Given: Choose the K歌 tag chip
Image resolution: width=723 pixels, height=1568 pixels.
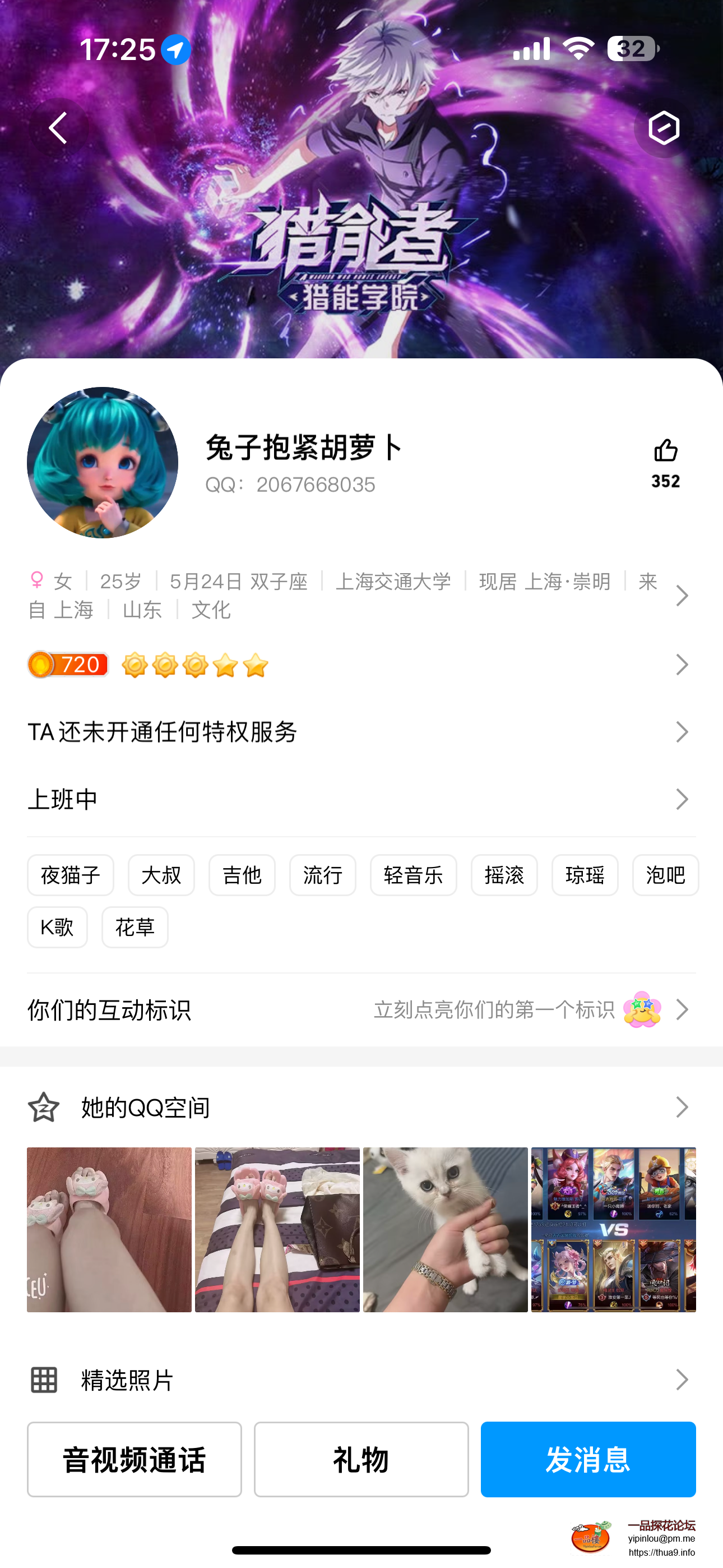Looking at the screenshot, I should point(57,928).
